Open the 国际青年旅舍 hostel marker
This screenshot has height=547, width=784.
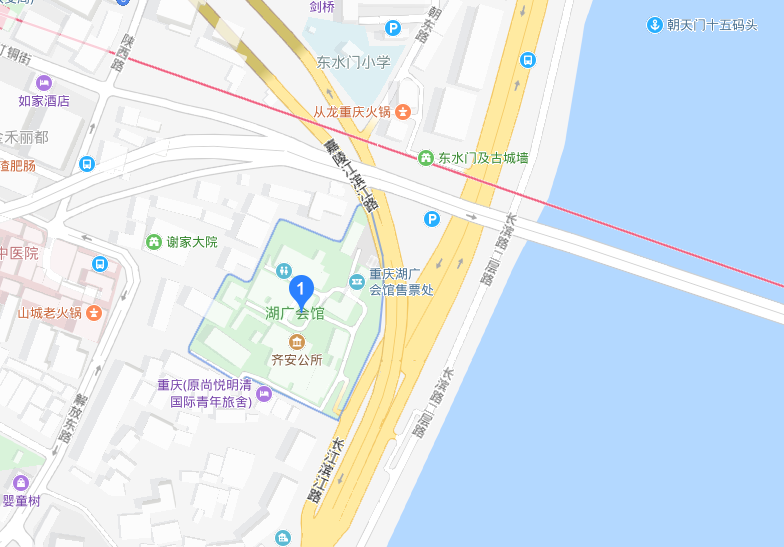pos(264,394)
